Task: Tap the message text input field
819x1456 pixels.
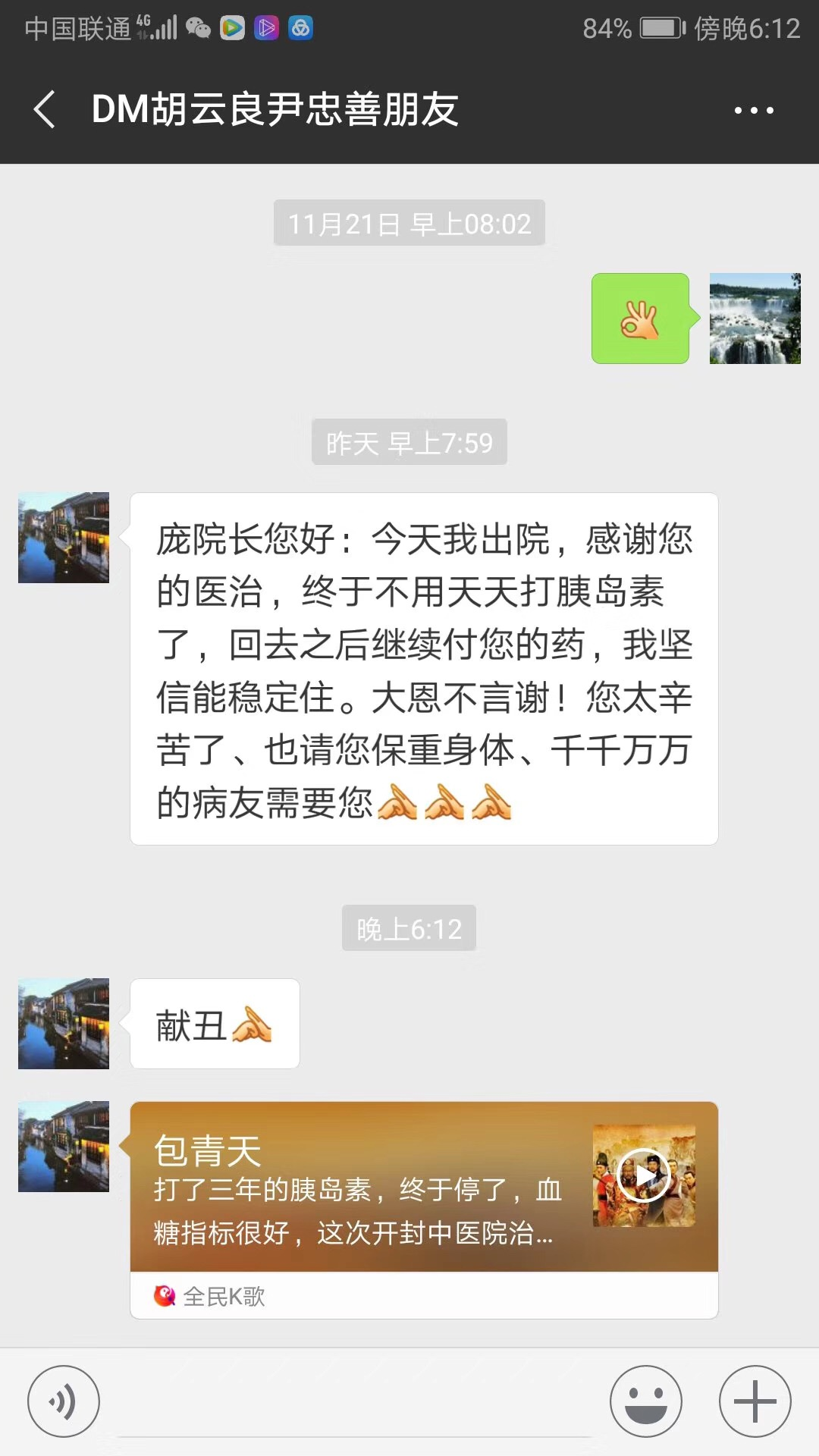Action: (x=355, y=1403)
